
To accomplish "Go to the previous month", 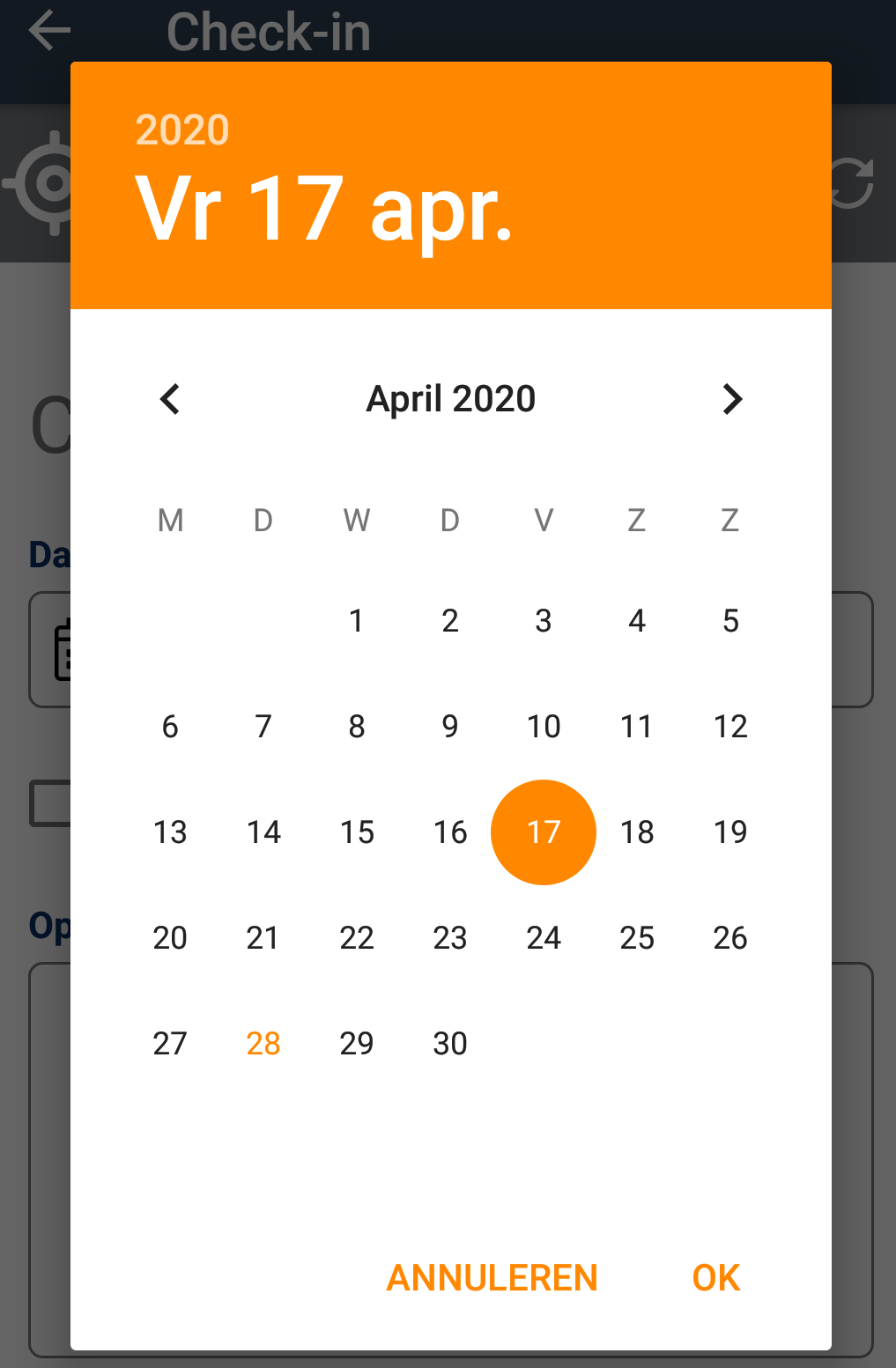I will [170, 399].
